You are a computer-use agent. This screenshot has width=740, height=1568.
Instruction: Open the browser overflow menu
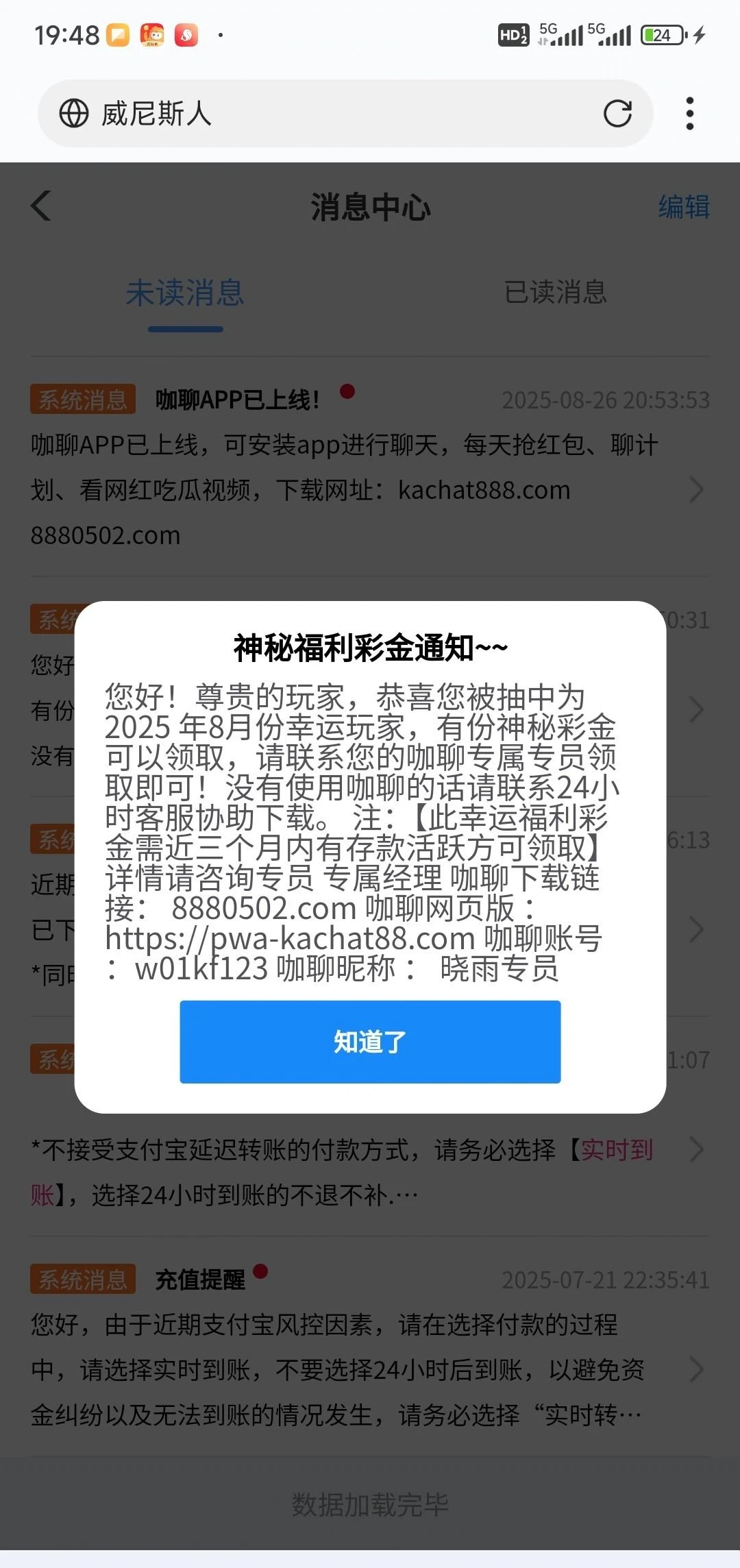coord(689,114)
